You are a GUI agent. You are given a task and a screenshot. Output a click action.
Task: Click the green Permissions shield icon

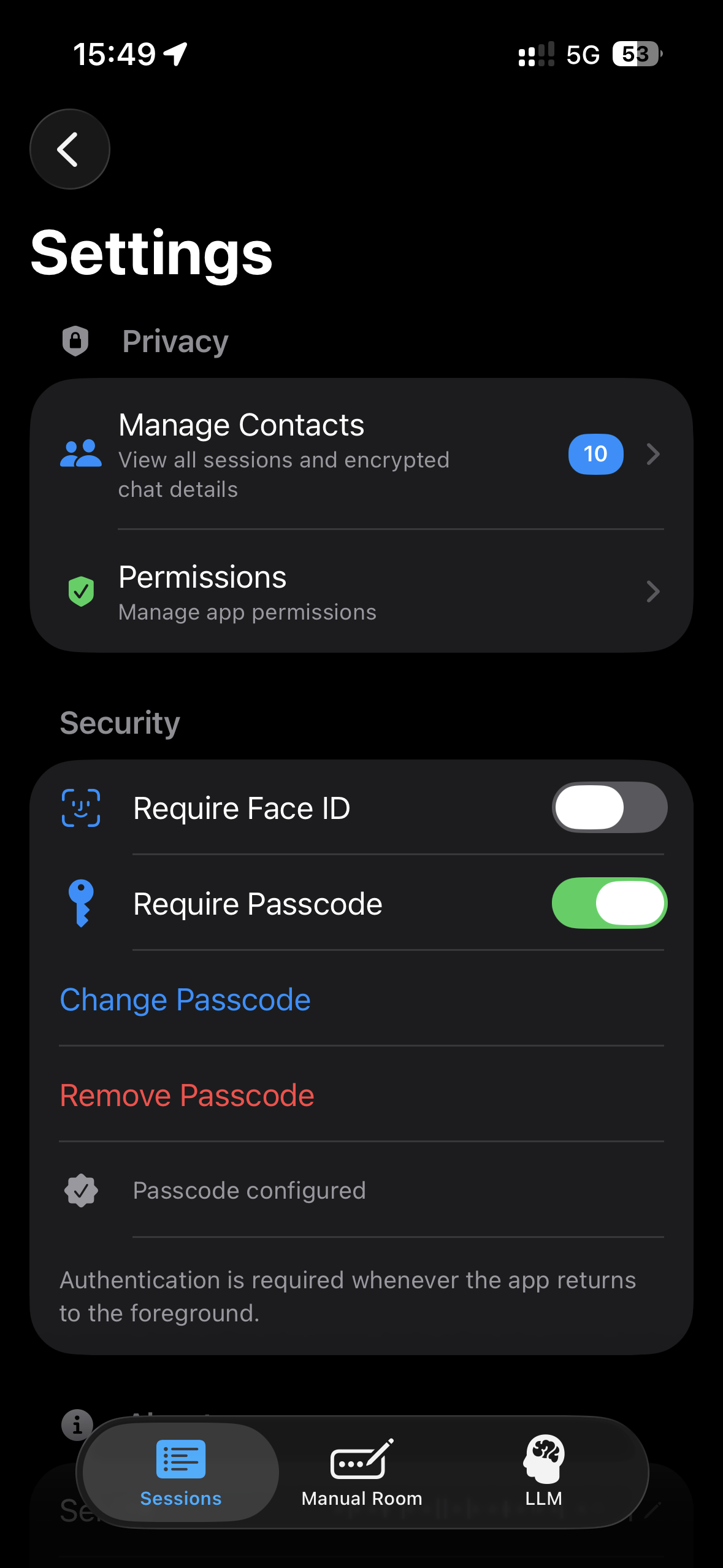(x=80, y=591)
